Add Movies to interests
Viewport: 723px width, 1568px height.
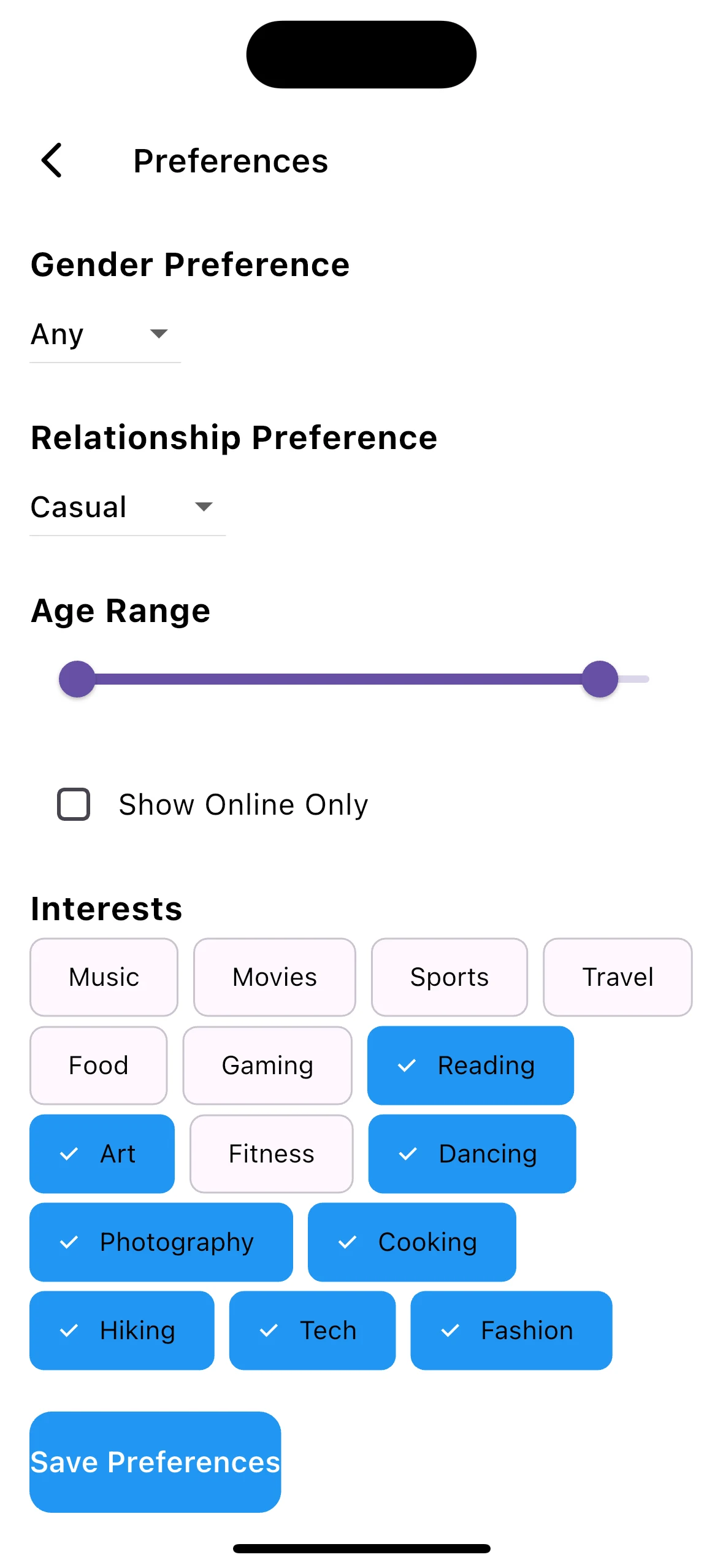[x=274, y=977]
